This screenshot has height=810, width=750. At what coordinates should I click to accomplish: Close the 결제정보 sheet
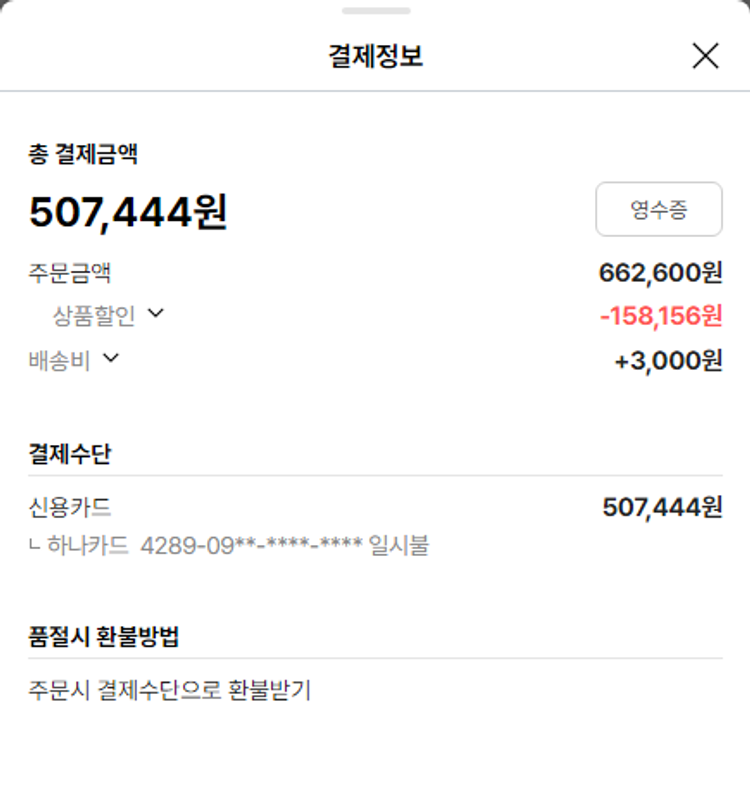(705, 56)
